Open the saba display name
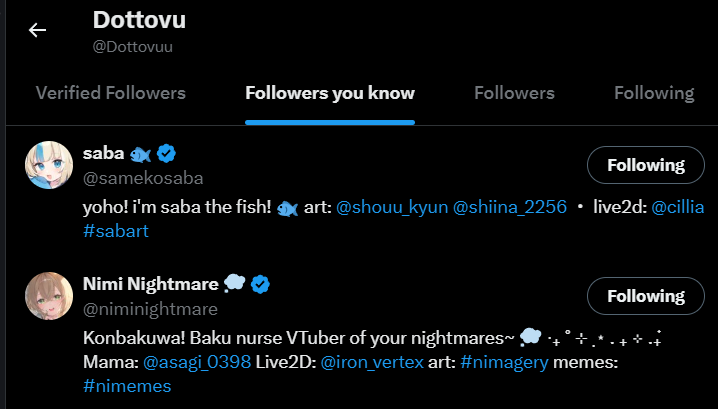The height and width of the screenshot is (409, 718). [103, 153]
